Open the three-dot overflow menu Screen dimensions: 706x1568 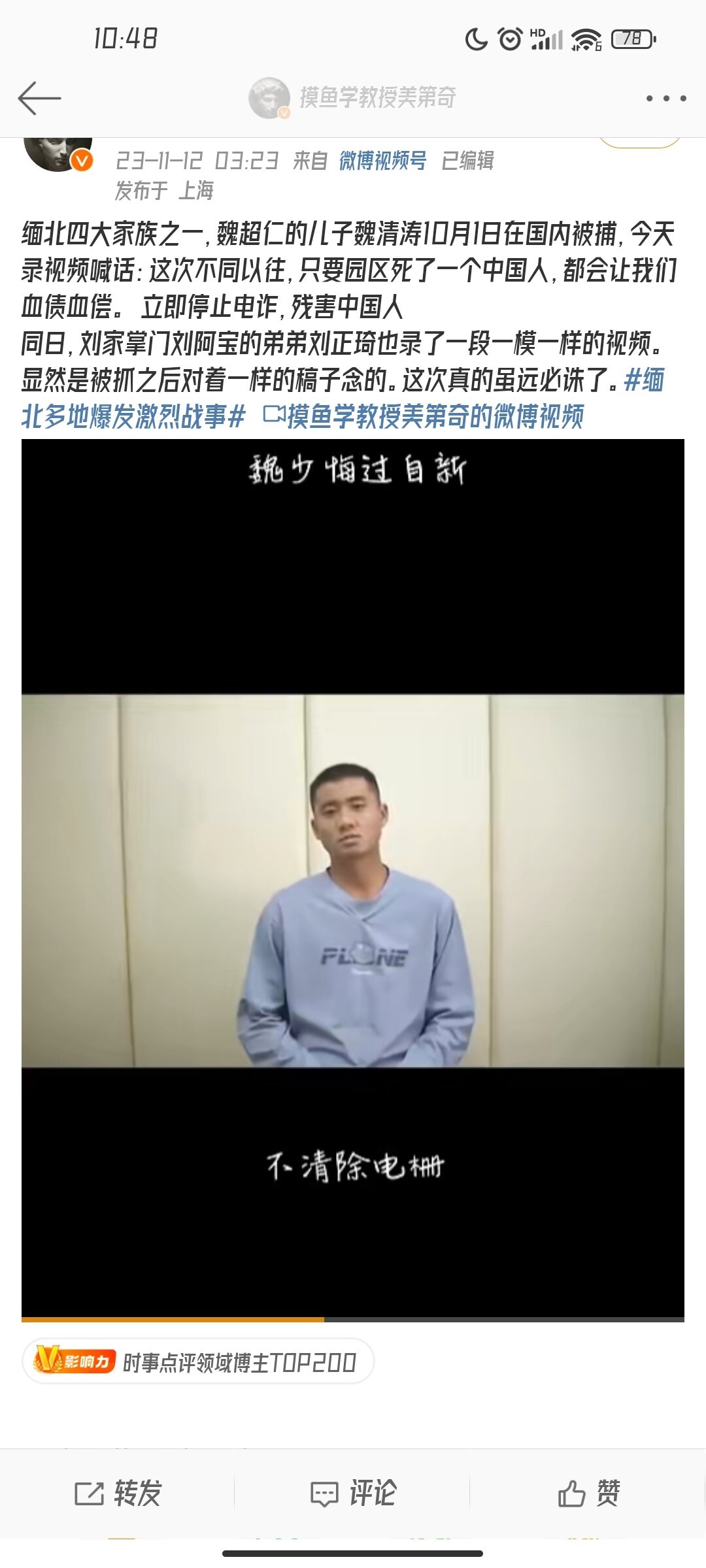pyautogui.click(x=665, y=99)
